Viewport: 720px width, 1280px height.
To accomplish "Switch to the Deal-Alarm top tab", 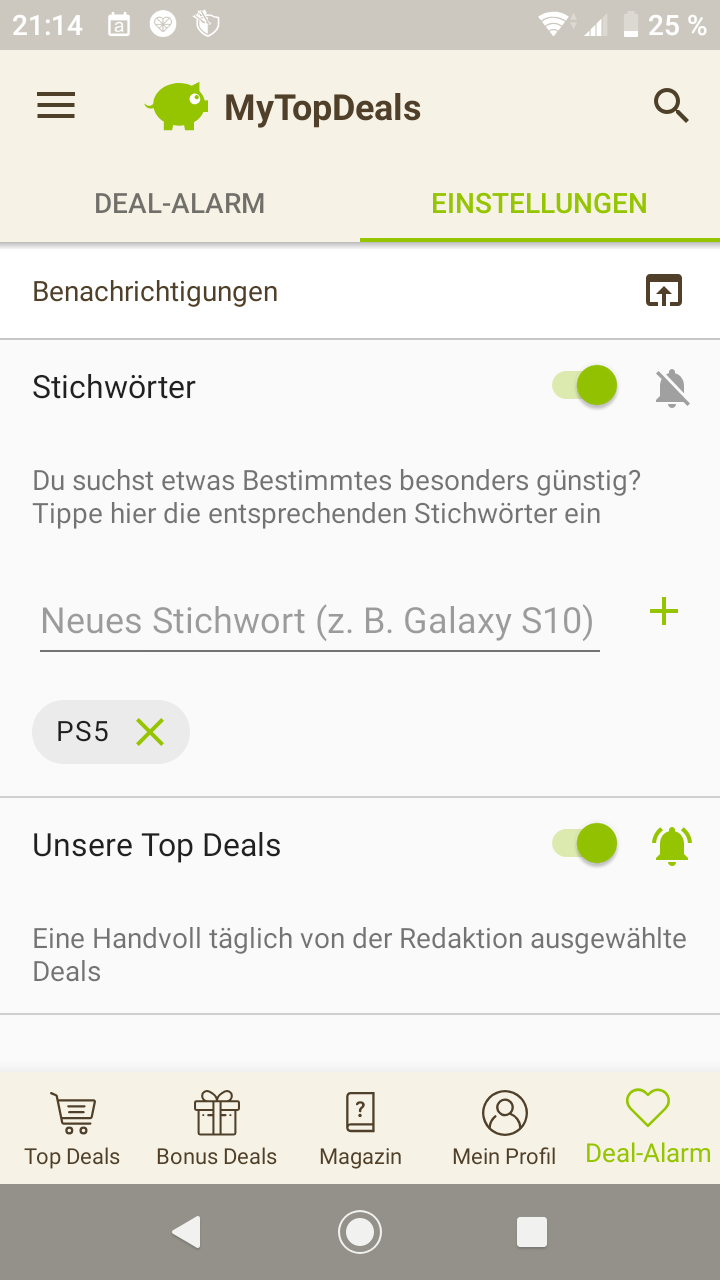I will [180, 203].
